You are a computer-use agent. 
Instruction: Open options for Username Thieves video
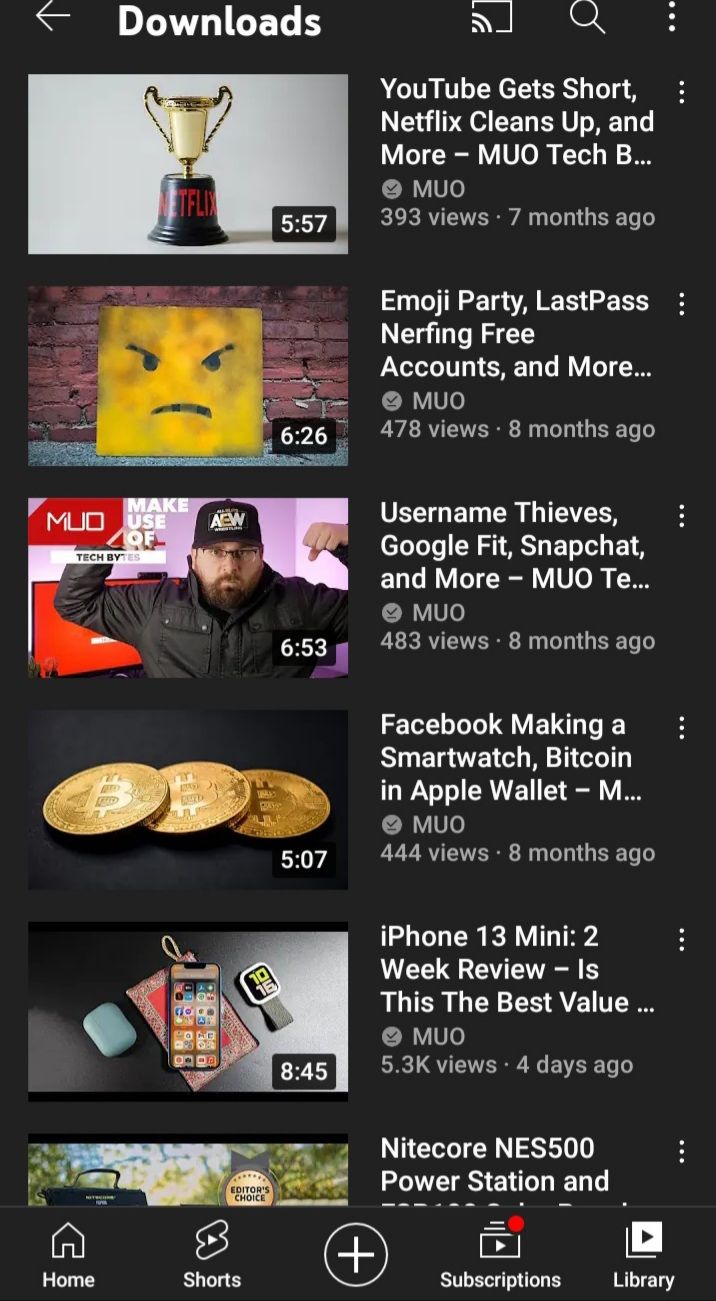click(681, 516)
